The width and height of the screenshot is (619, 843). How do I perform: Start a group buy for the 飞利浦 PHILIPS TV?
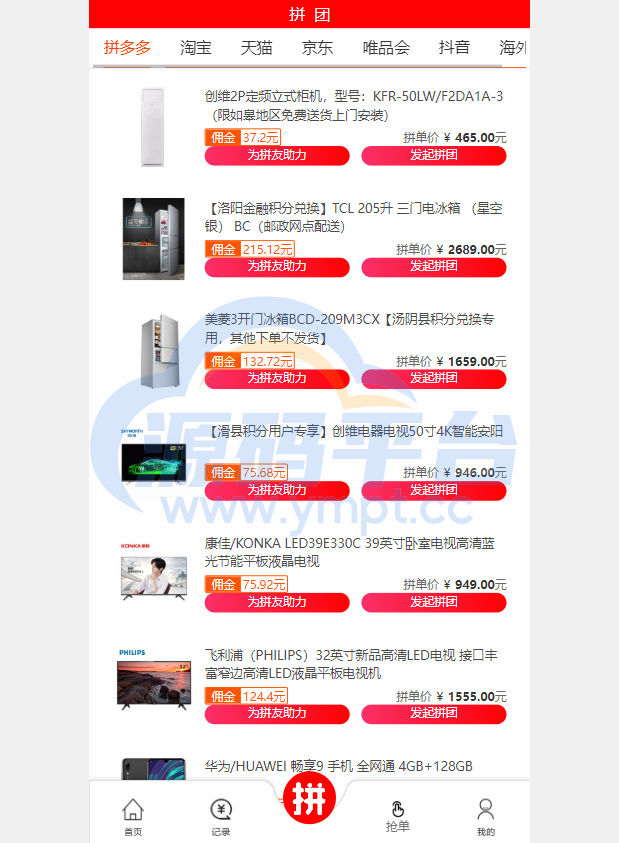[x=433, y=714]
